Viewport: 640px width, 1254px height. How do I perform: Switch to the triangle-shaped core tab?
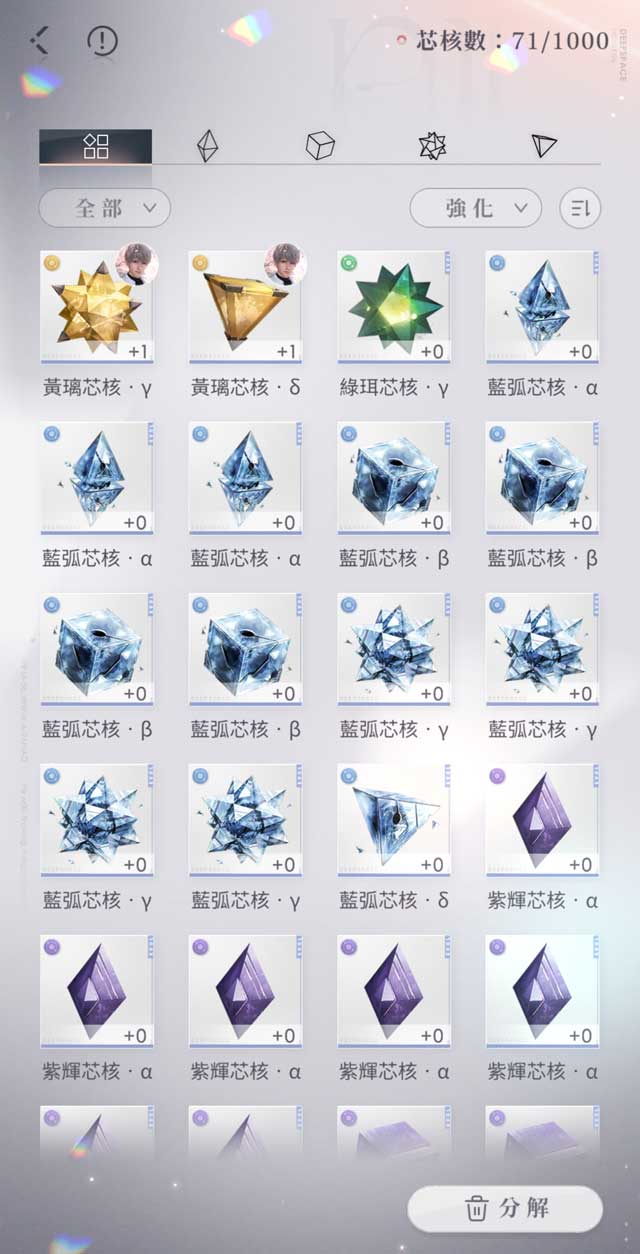543,146
